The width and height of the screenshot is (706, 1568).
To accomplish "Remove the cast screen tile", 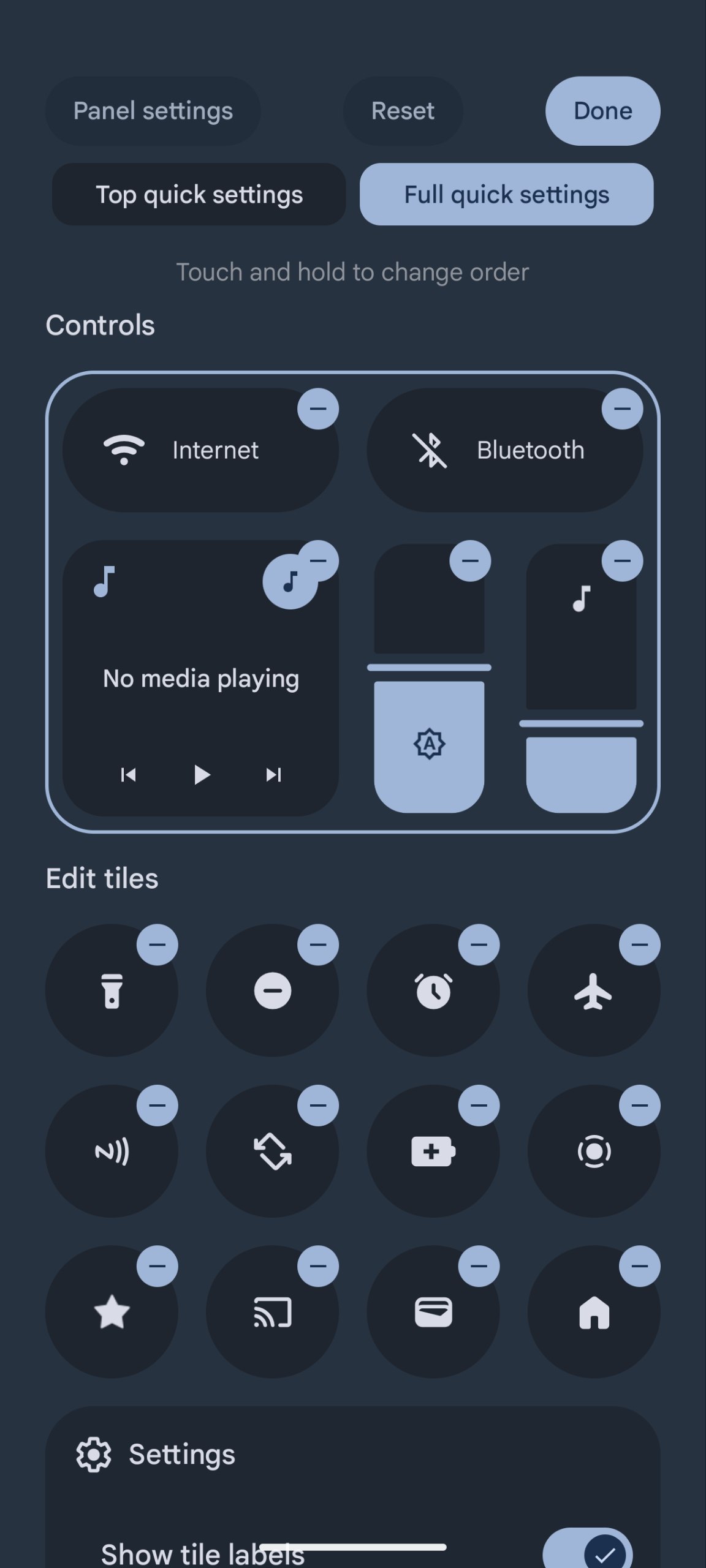I will click(318, 1266).
